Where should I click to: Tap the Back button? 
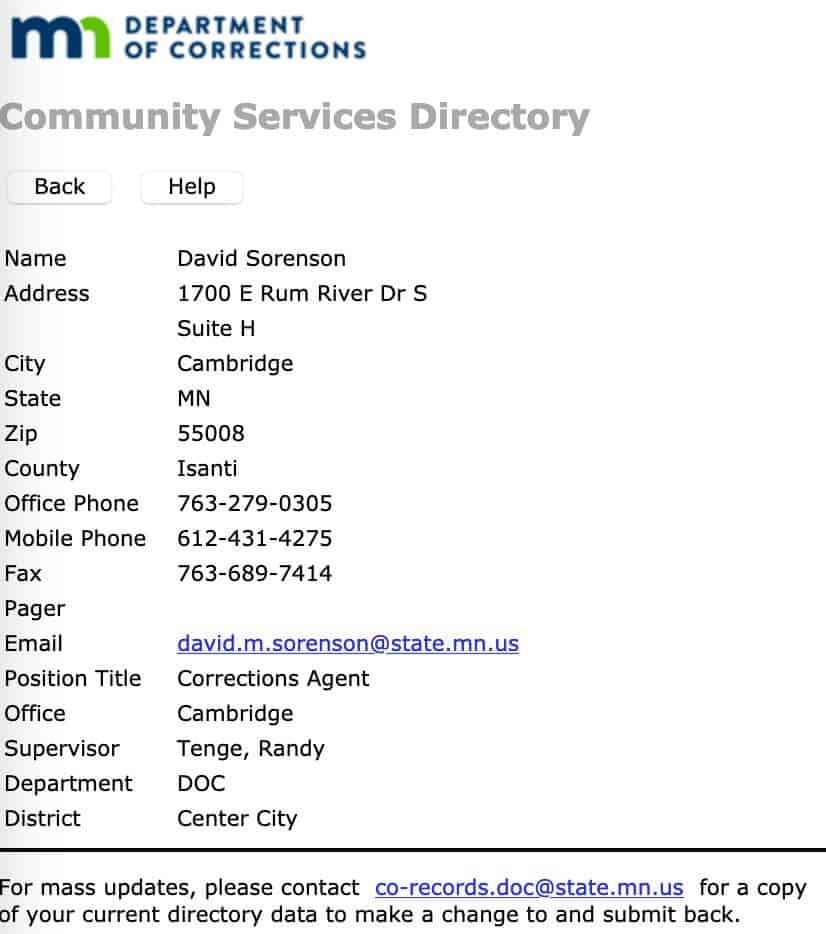(x=59, y=187)
